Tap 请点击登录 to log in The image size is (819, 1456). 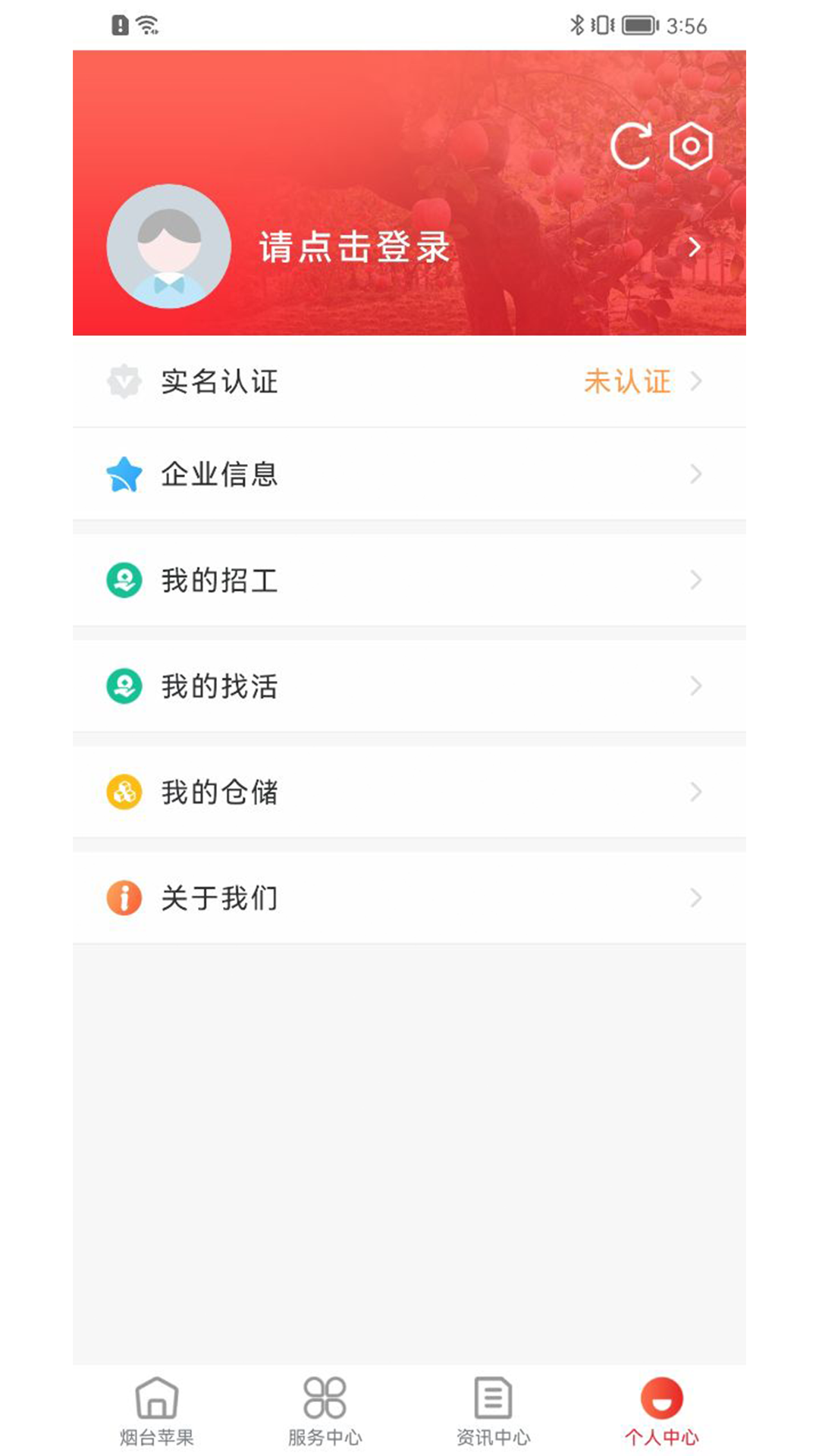pyautogui.click(x=355, y=247)
